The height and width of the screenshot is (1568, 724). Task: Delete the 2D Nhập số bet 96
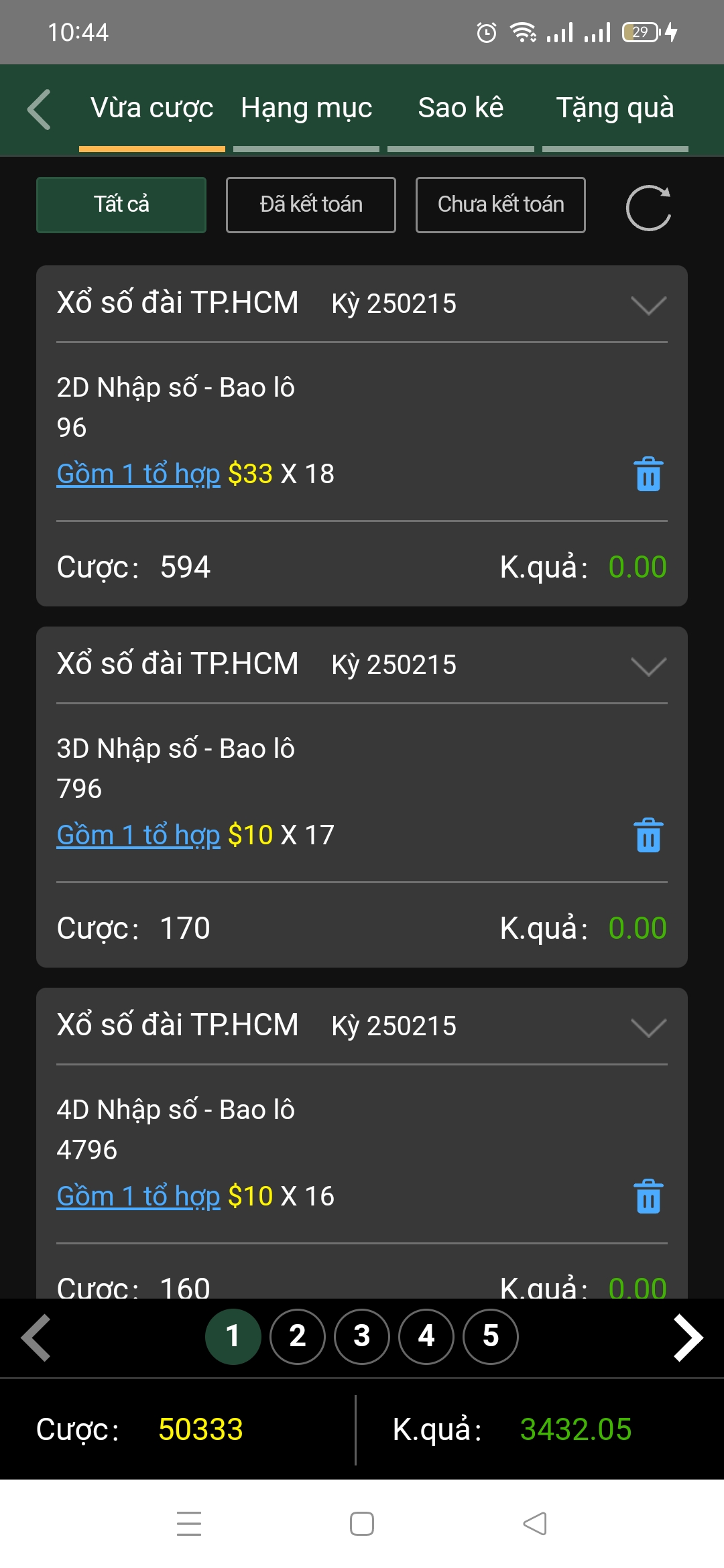click(648, 474)
